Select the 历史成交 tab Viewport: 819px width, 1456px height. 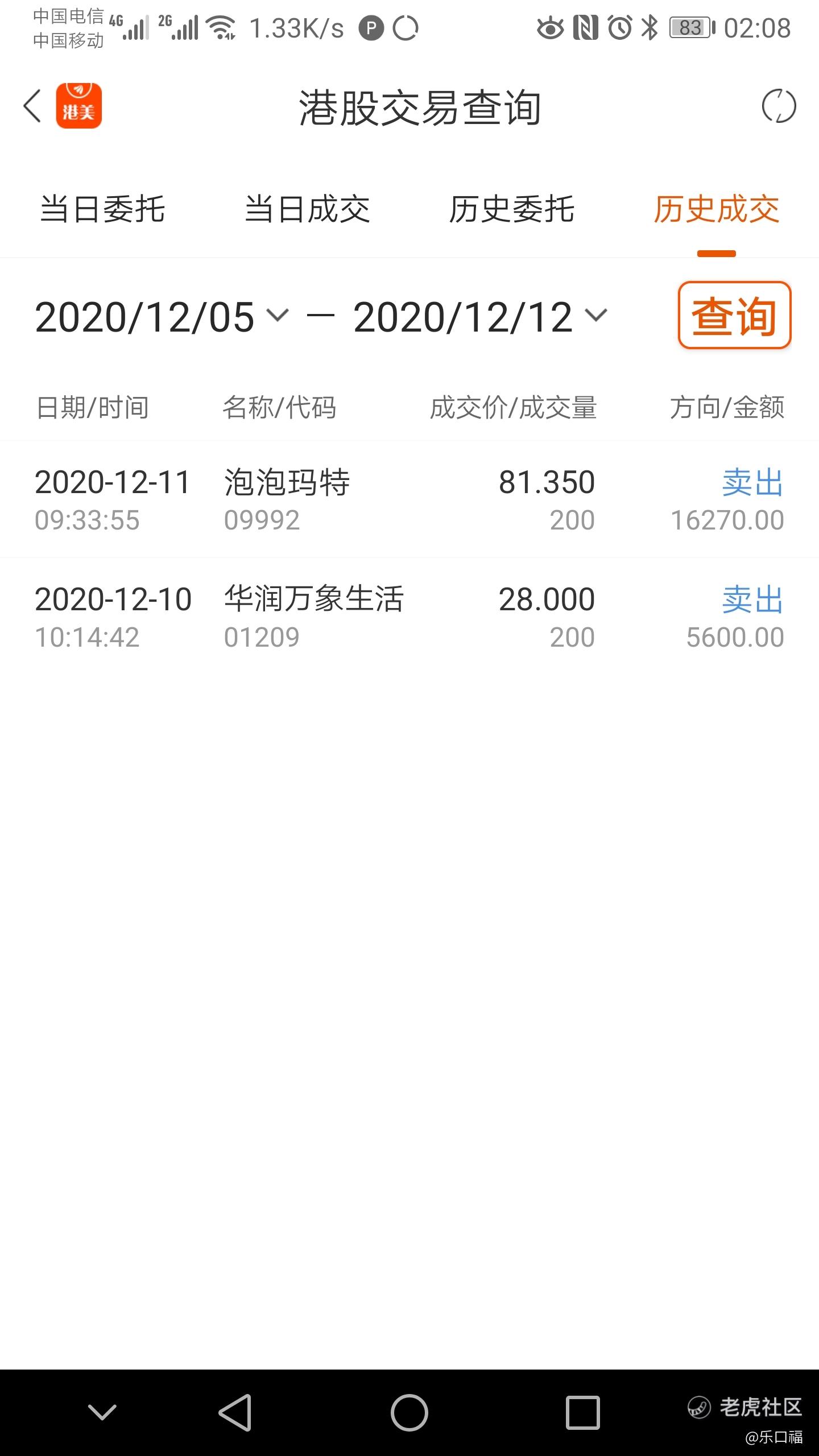pyautogui.click(x=716, y=209)
